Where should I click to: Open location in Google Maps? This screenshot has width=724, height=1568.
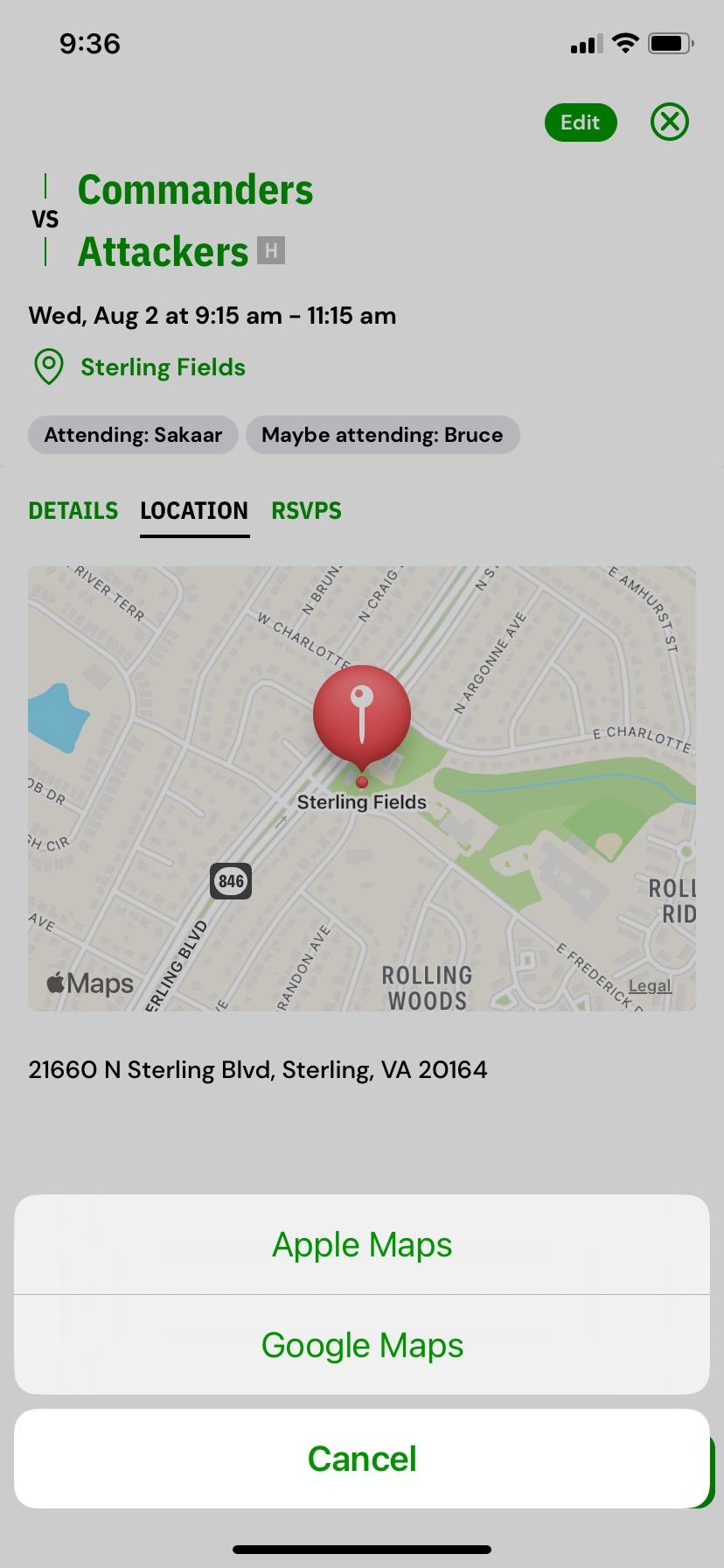pyautogui.click(x=362, y=1345)
